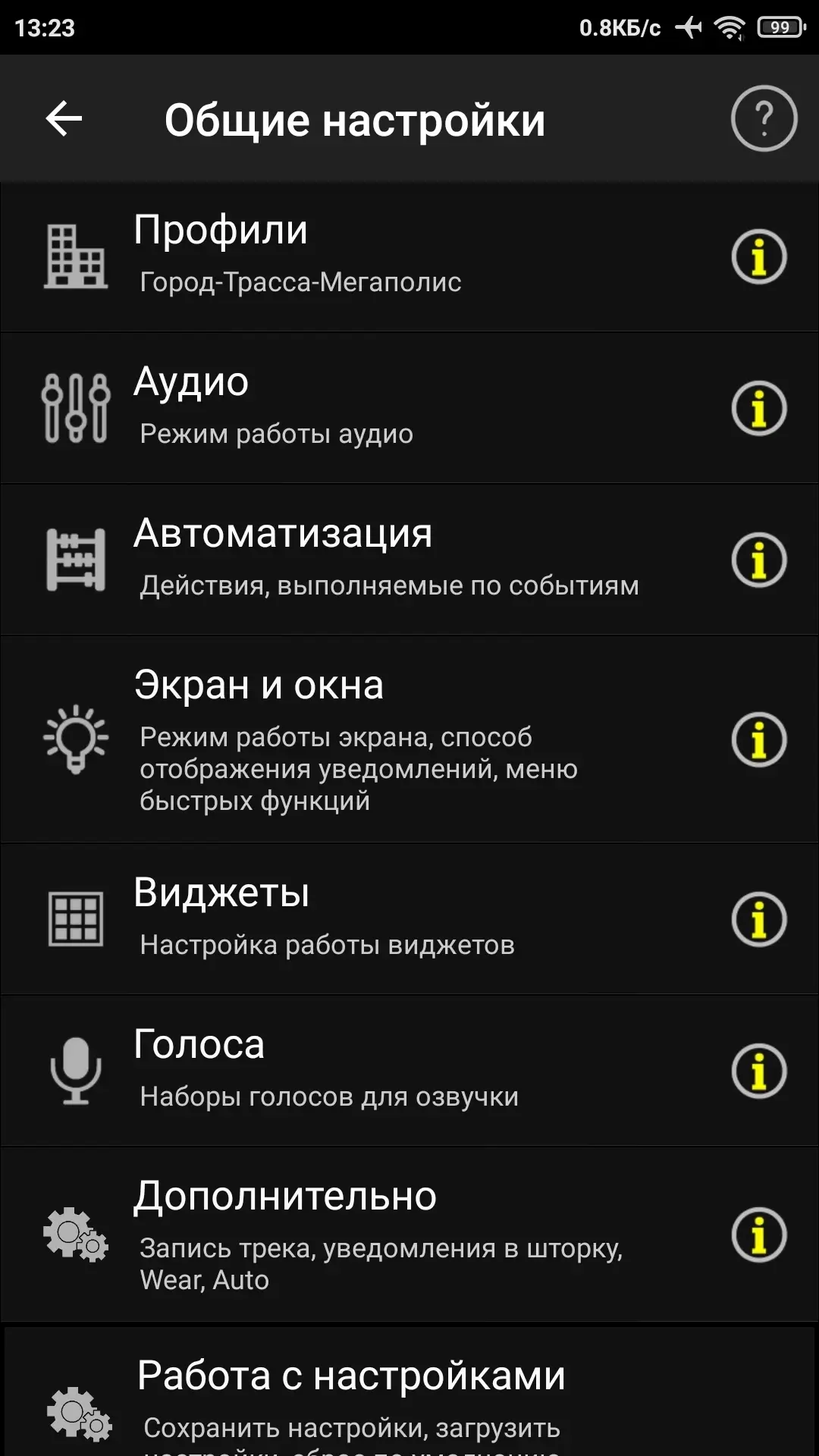This screenshot has width=819, height=1456.
Task: Open Голоса voice sets
Action: 409,1071
